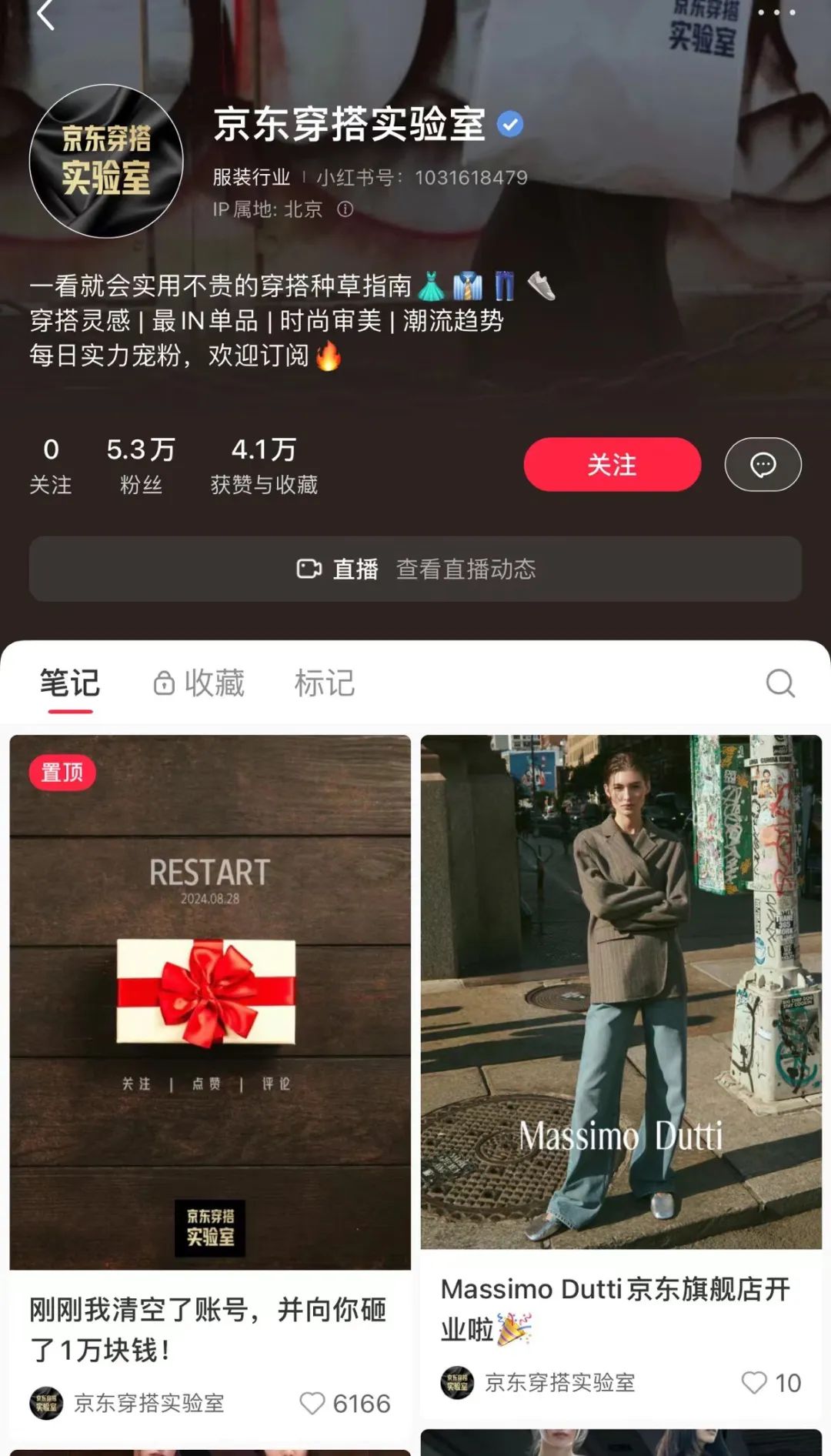This screenshot has height=1456, width=831.
Task: Tap the 京东穿搭实验室 profile avatar
Action: coord(106,161)
